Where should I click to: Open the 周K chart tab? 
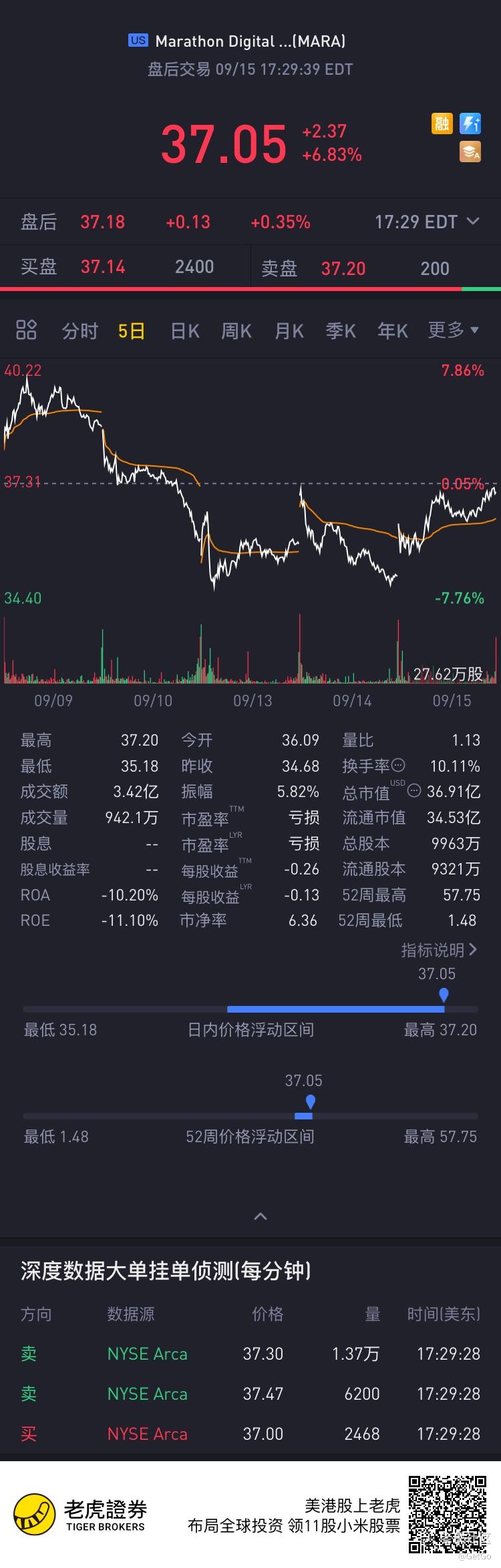coord(236,330)
